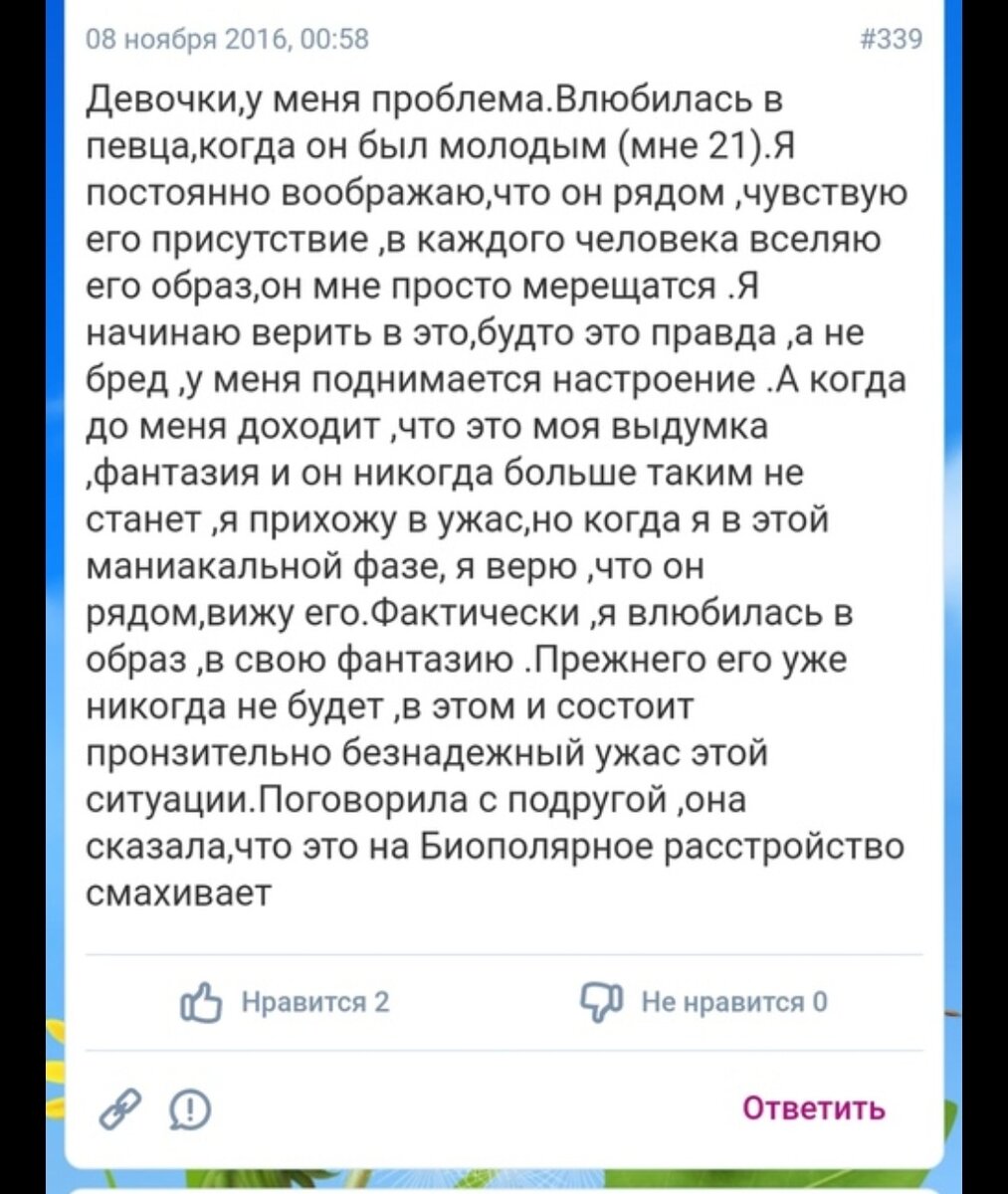Screen dimensions: 1008x1194
Task: Copy link to post #339
Action: (x=120, y=1106)
